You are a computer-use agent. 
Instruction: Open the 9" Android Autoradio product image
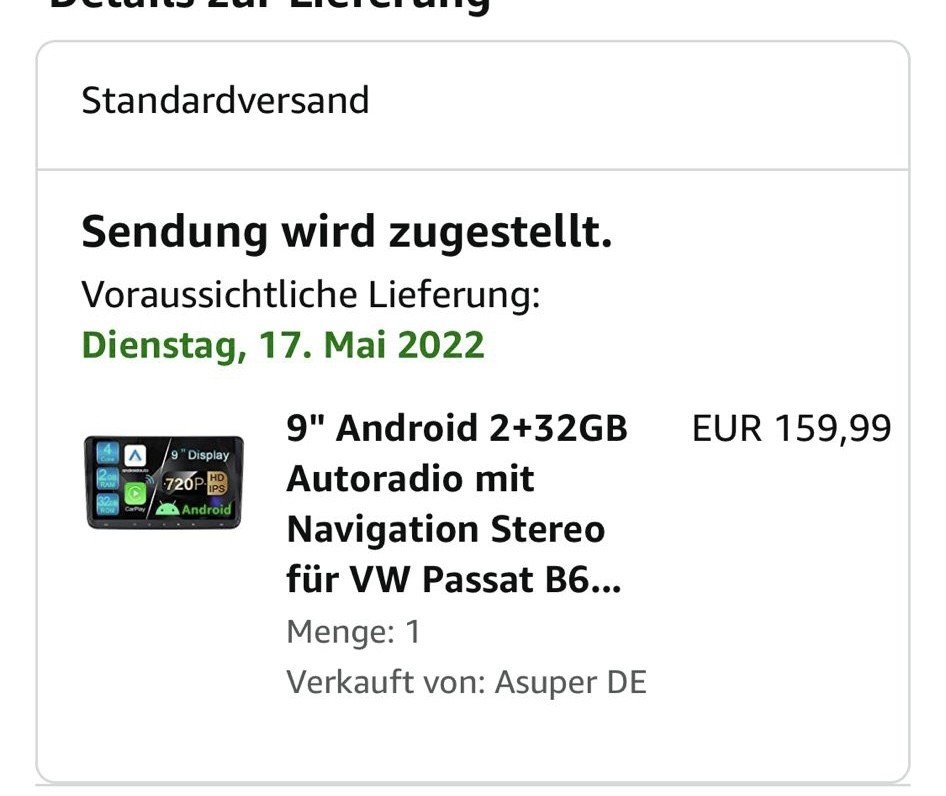tap(163, 482)
